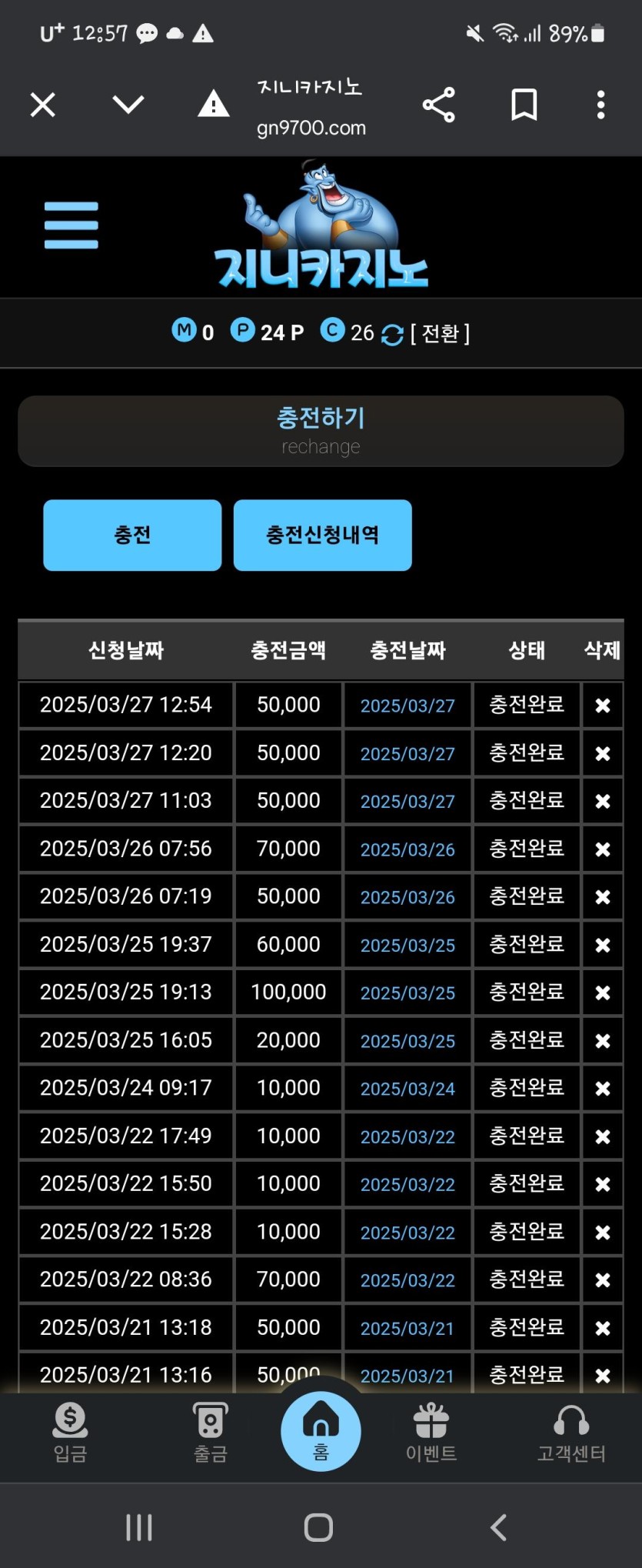This screenshot has height=1568, width=642.
Task: Delete the 2025/03/27 12:54 record
Action: (603, 706)
